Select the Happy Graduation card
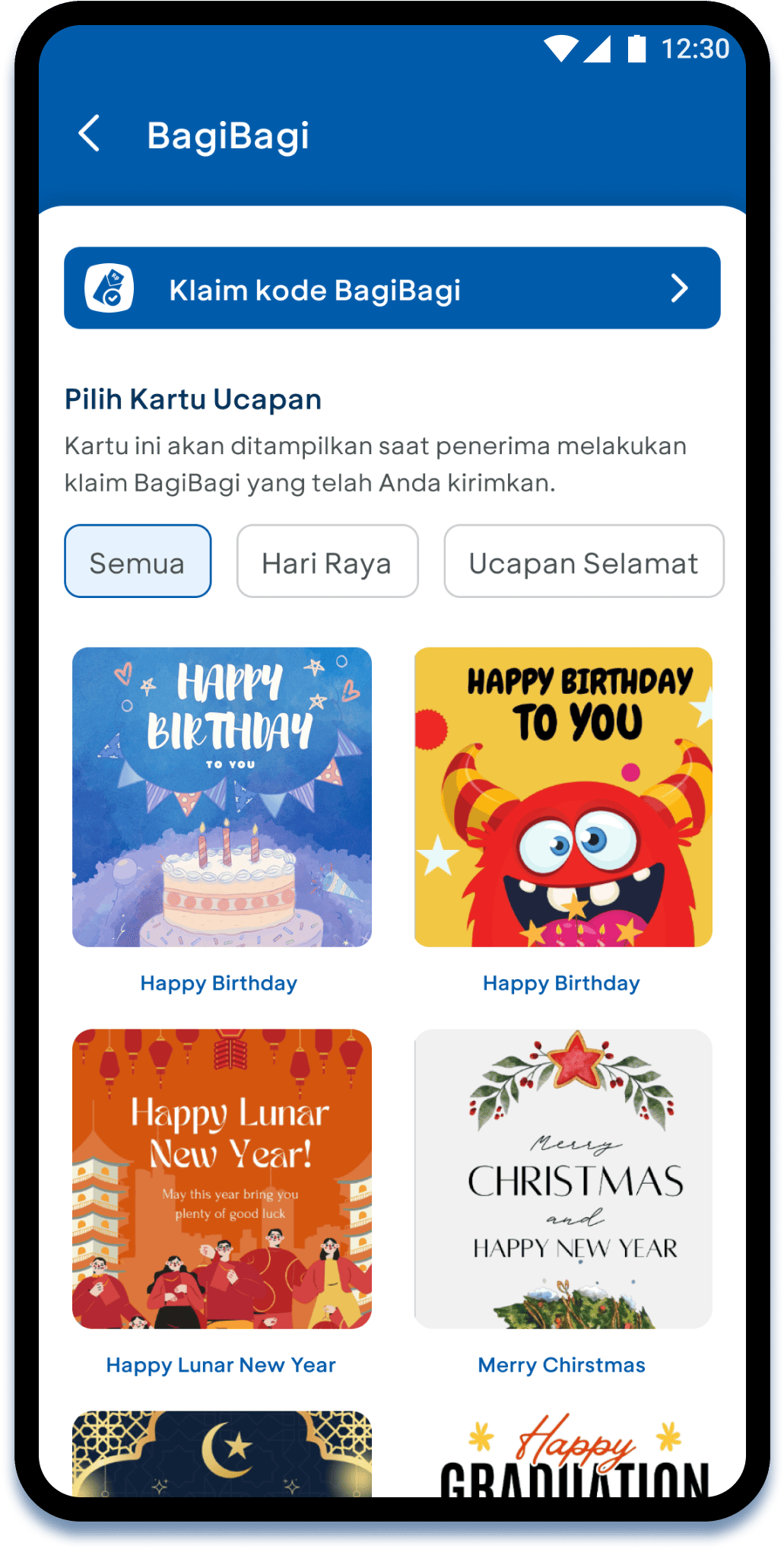784x1549 pixels. (x=563, y=1455)
